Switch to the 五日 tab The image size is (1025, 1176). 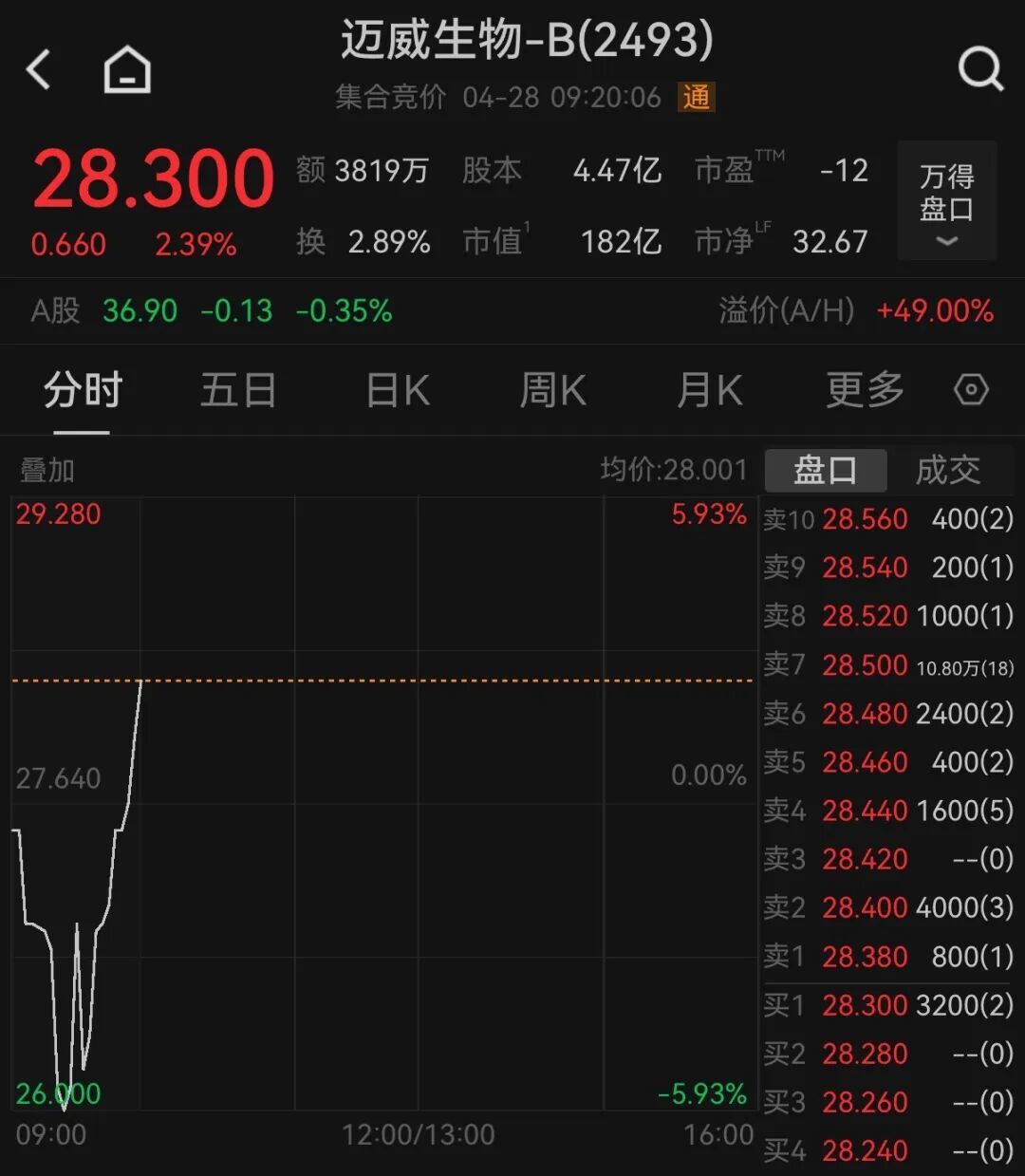(x=237, y=390)
